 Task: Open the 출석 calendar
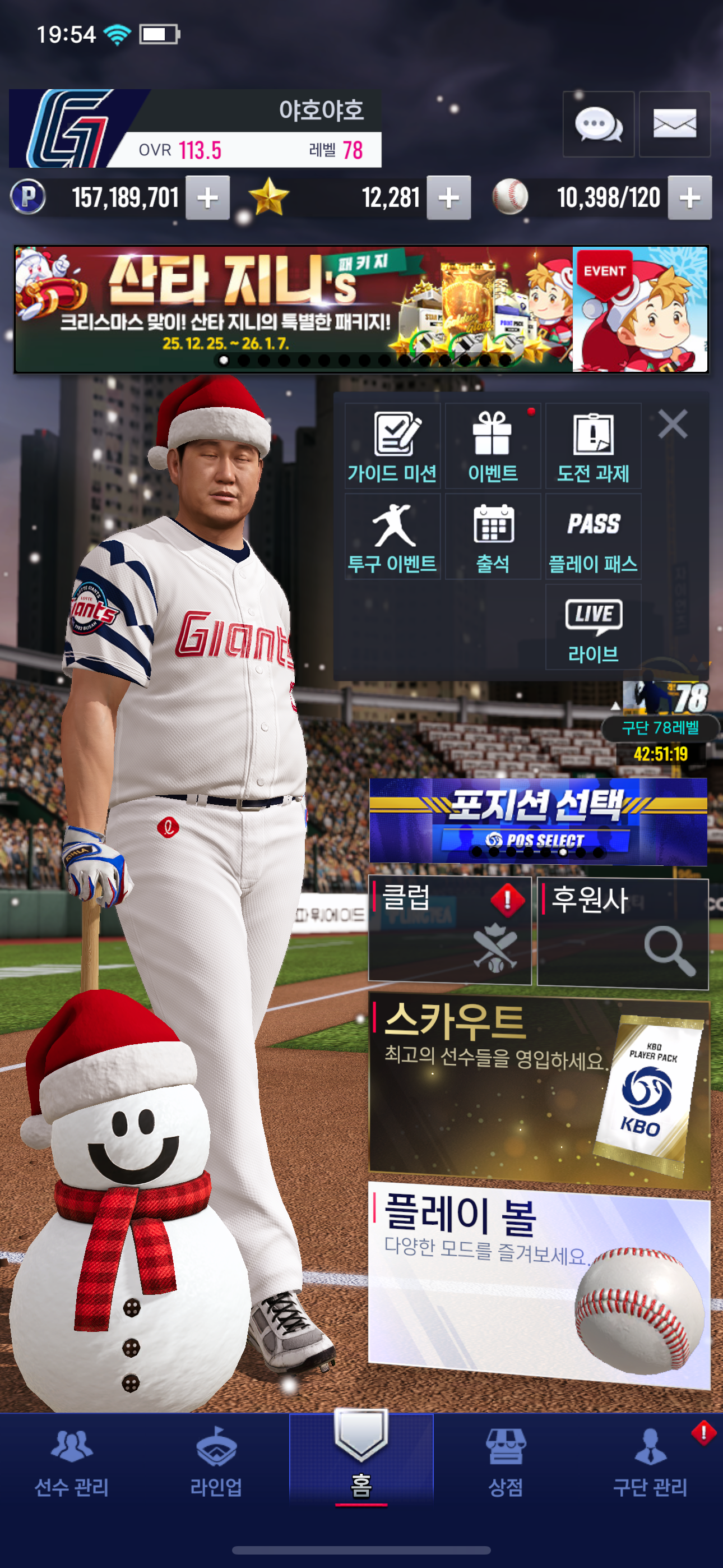[x=492, y=537]
